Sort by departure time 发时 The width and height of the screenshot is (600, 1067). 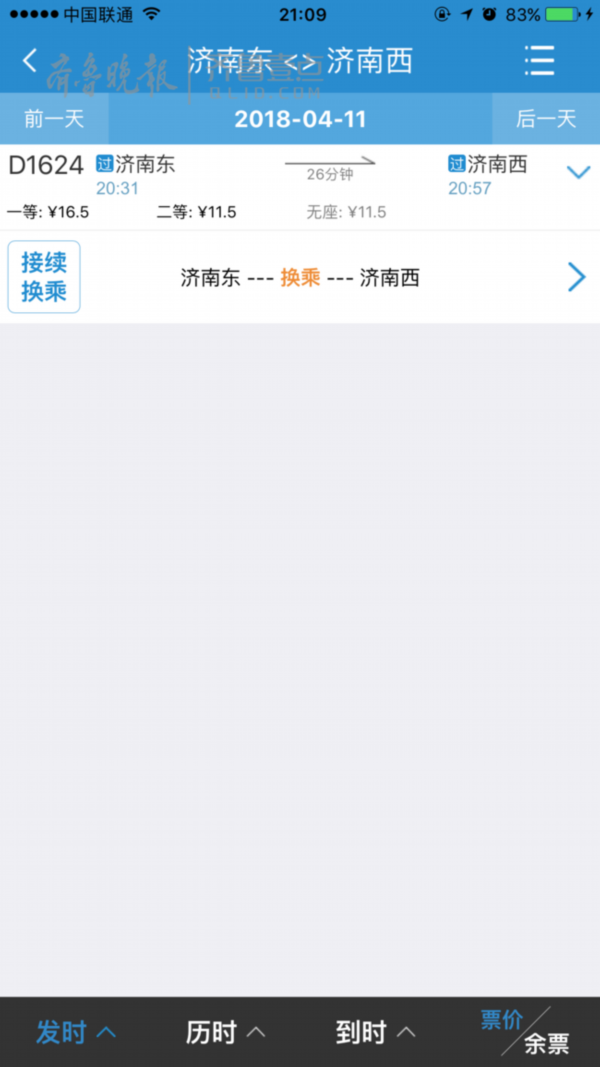point(75,1032)
